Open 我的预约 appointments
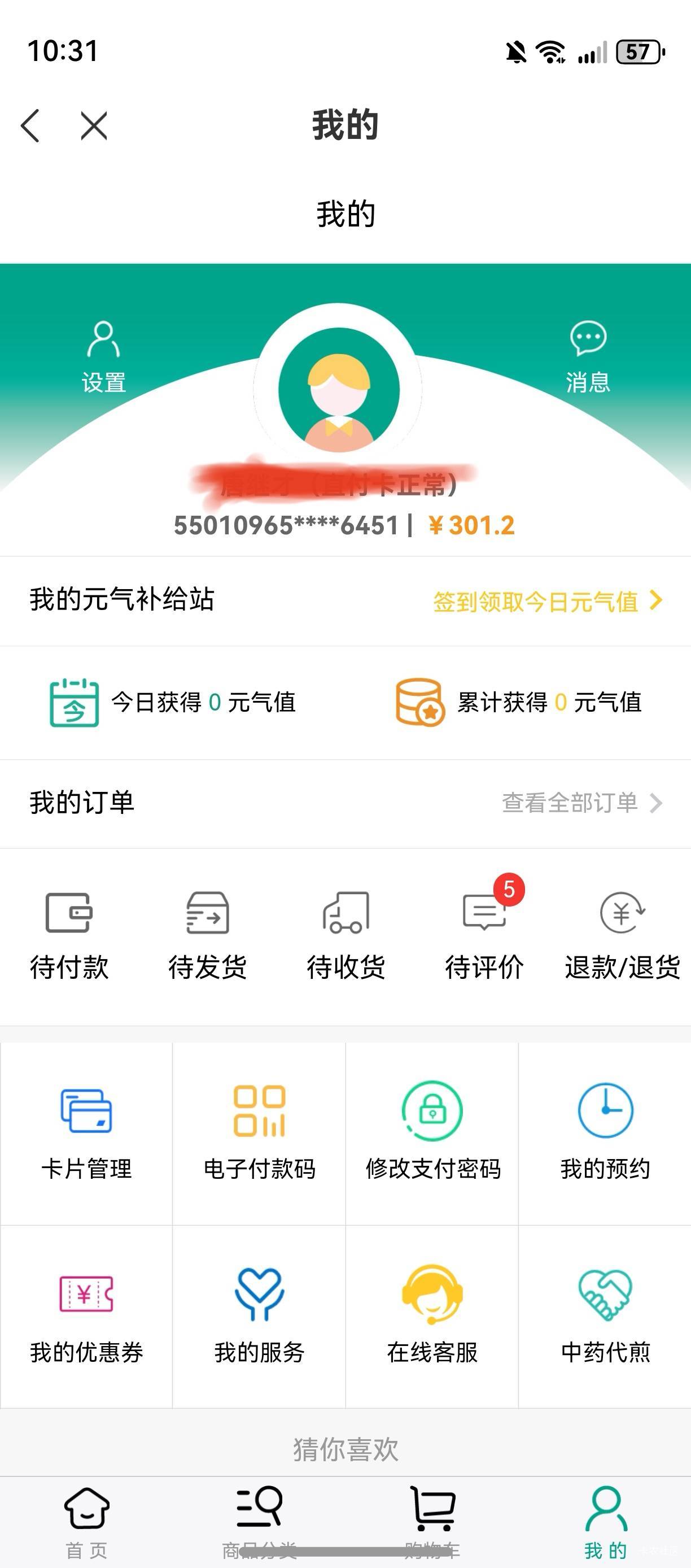The height and width of the screenshot is (1568, 691). pos(605,1132)
